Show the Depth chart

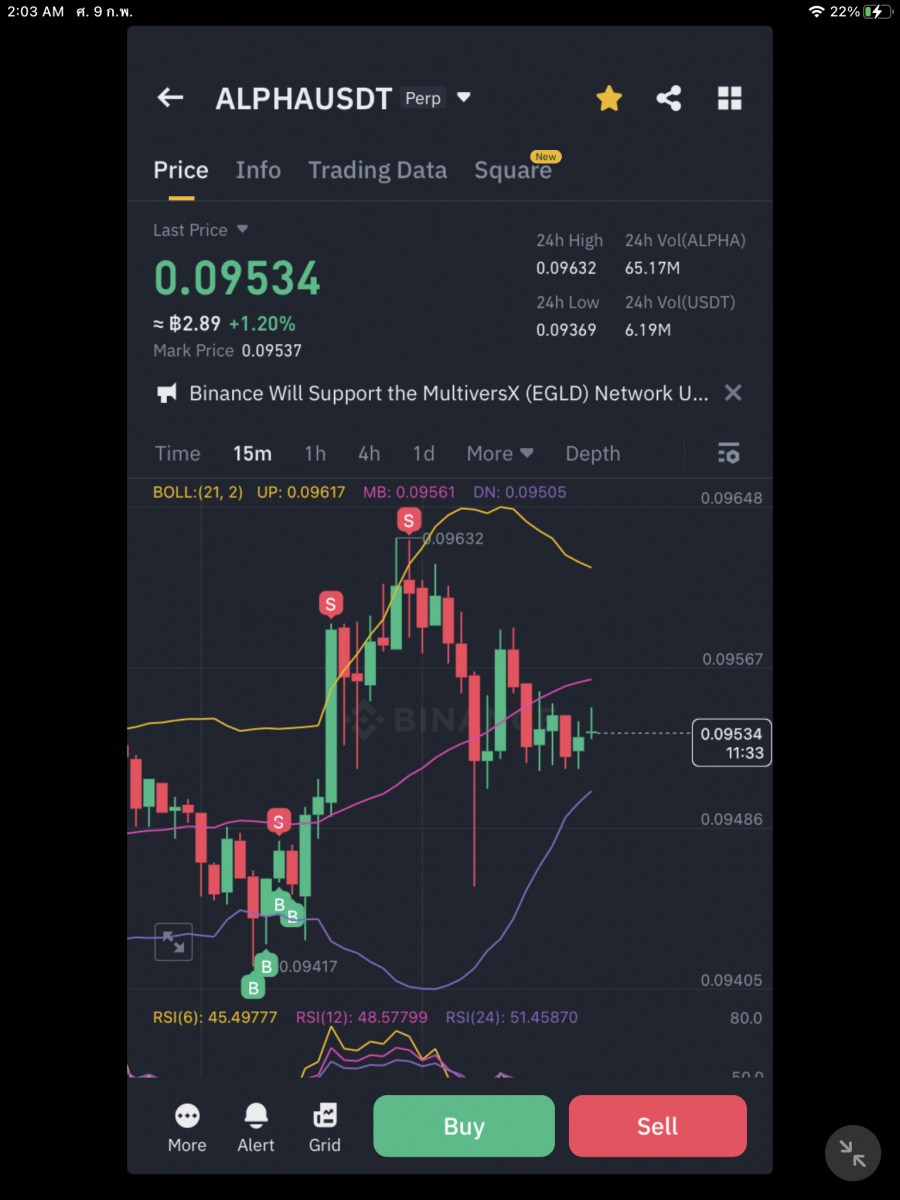(592, 454)
